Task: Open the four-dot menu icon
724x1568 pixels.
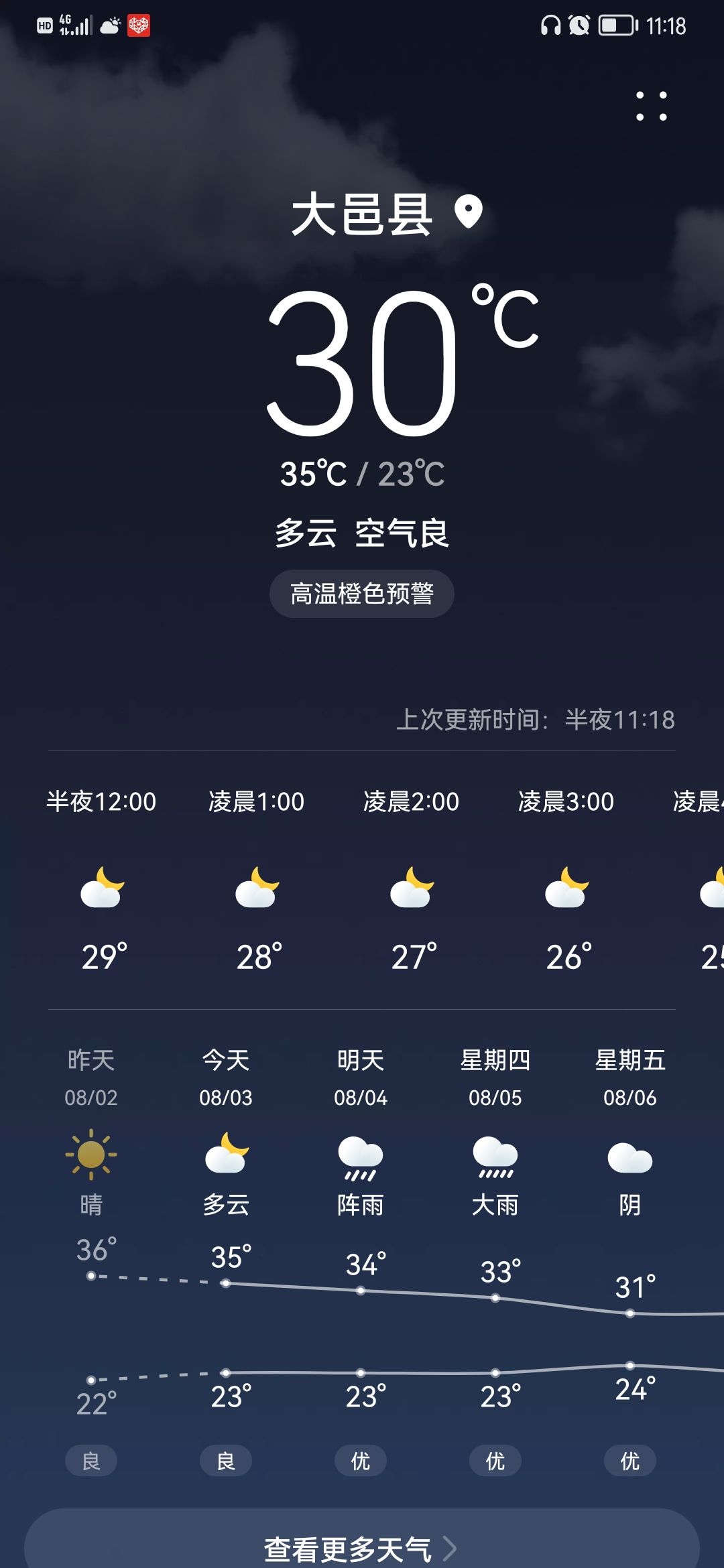Action: tap(651, 106)
